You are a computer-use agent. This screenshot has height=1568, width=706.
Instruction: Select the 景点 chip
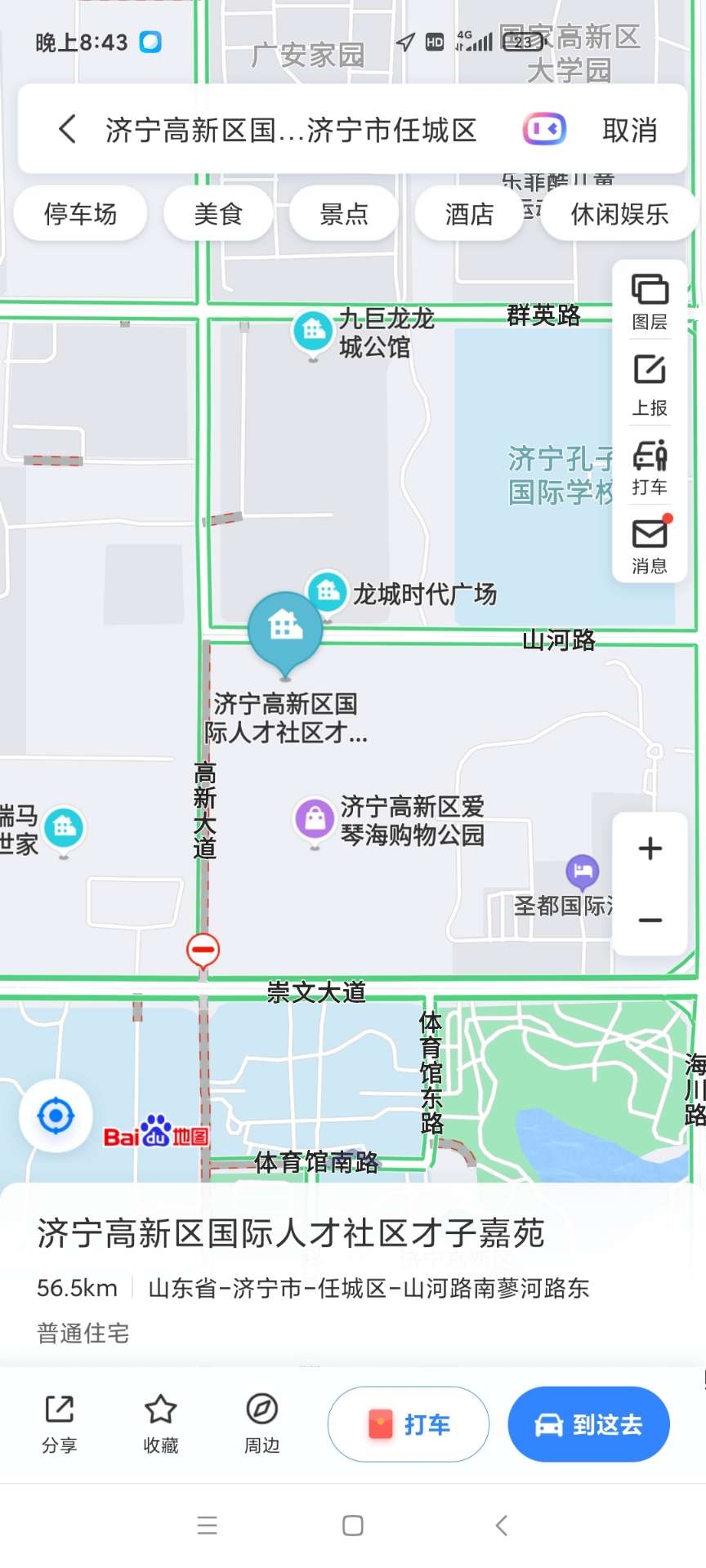click(x=344, y=214)
